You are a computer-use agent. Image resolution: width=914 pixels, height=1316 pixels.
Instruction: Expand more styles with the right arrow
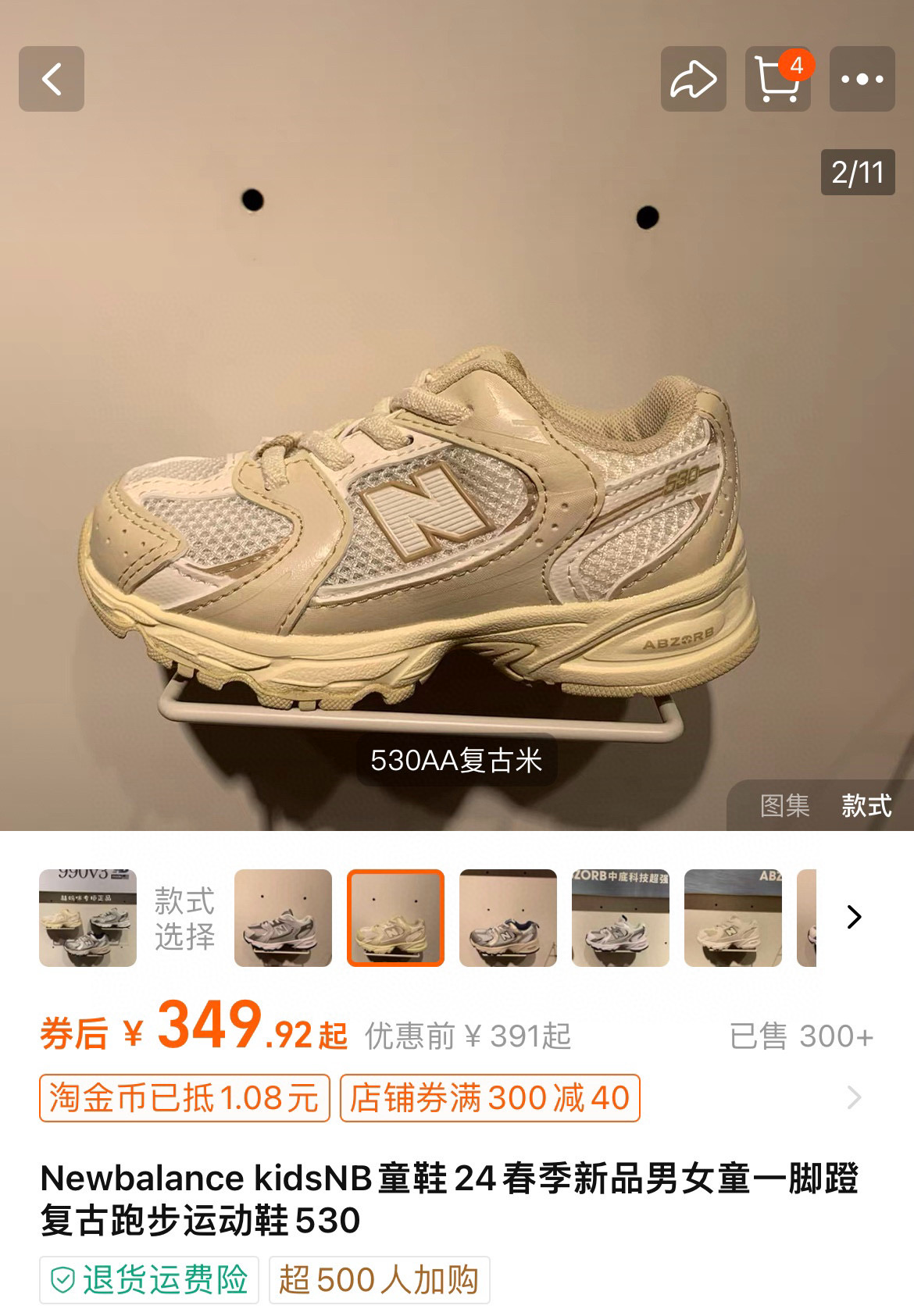(x=854, y=917)
